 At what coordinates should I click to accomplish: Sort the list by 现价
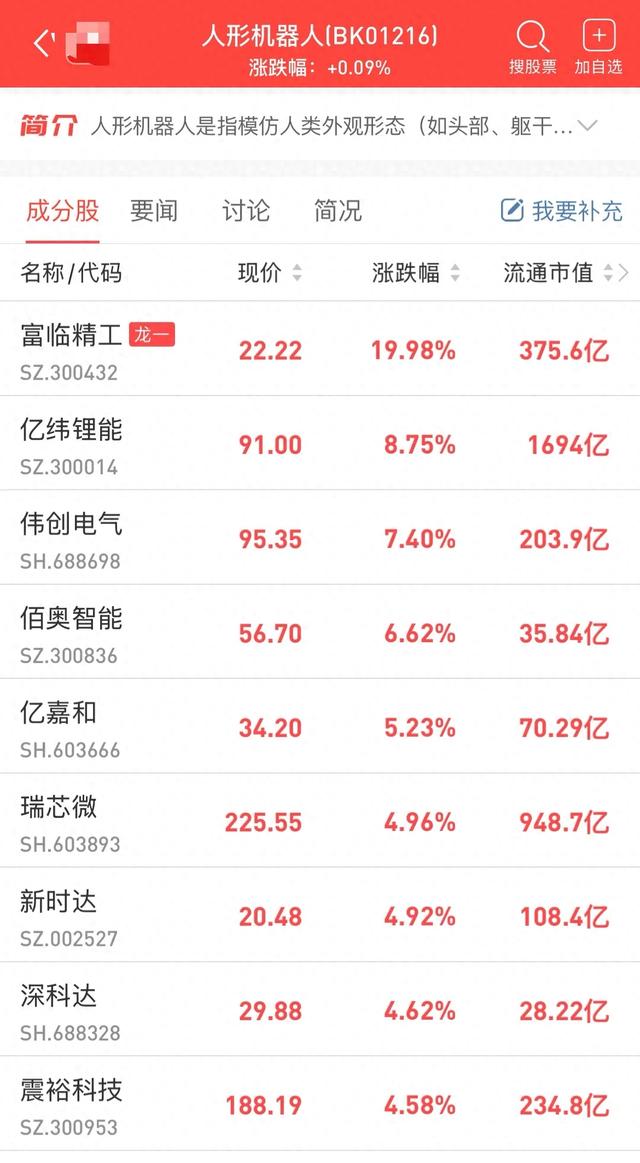point(269,273)
